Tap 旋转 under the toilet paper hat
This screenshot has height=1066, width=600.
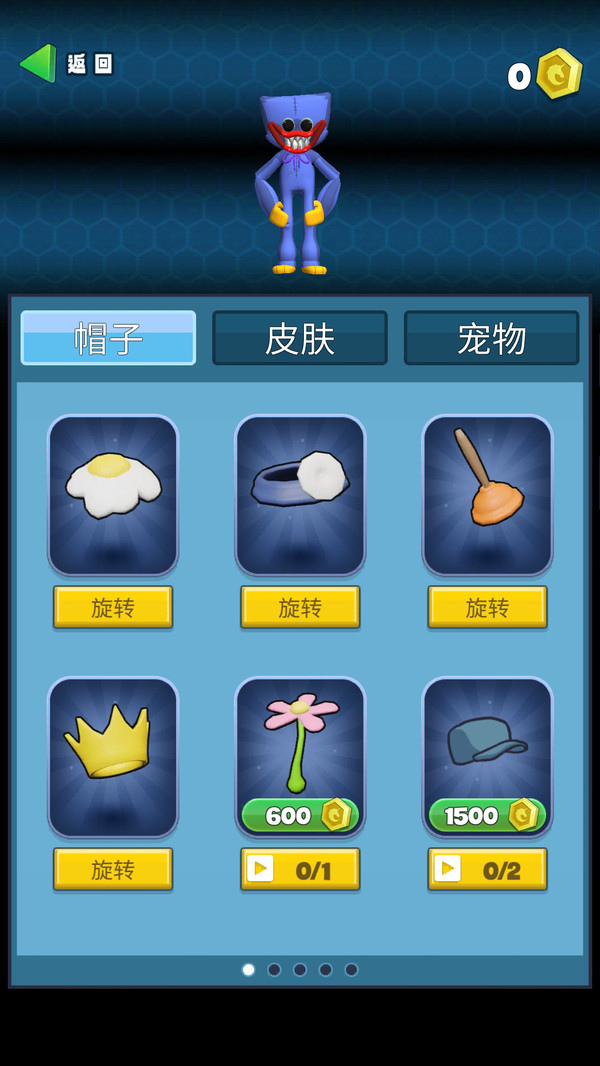click(300, 607)
